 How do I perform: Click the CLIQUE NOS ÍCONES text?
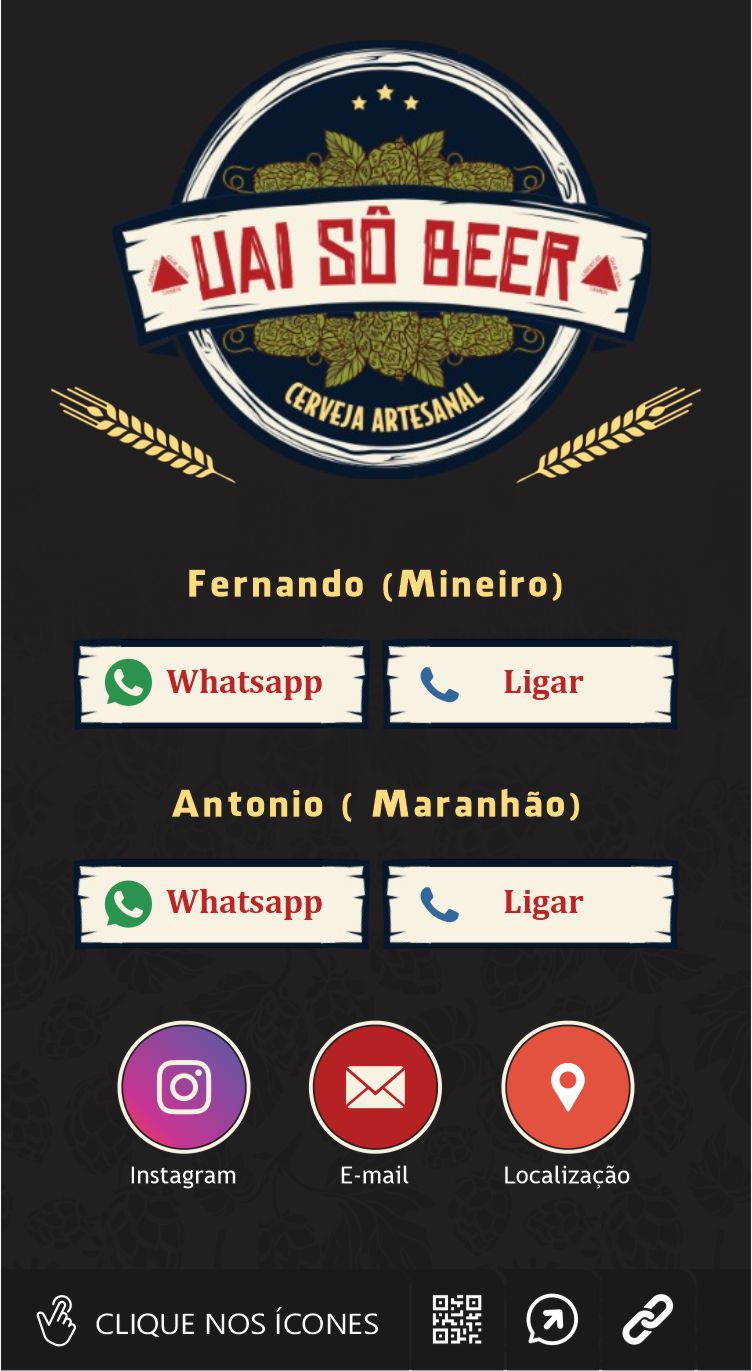237,1323
